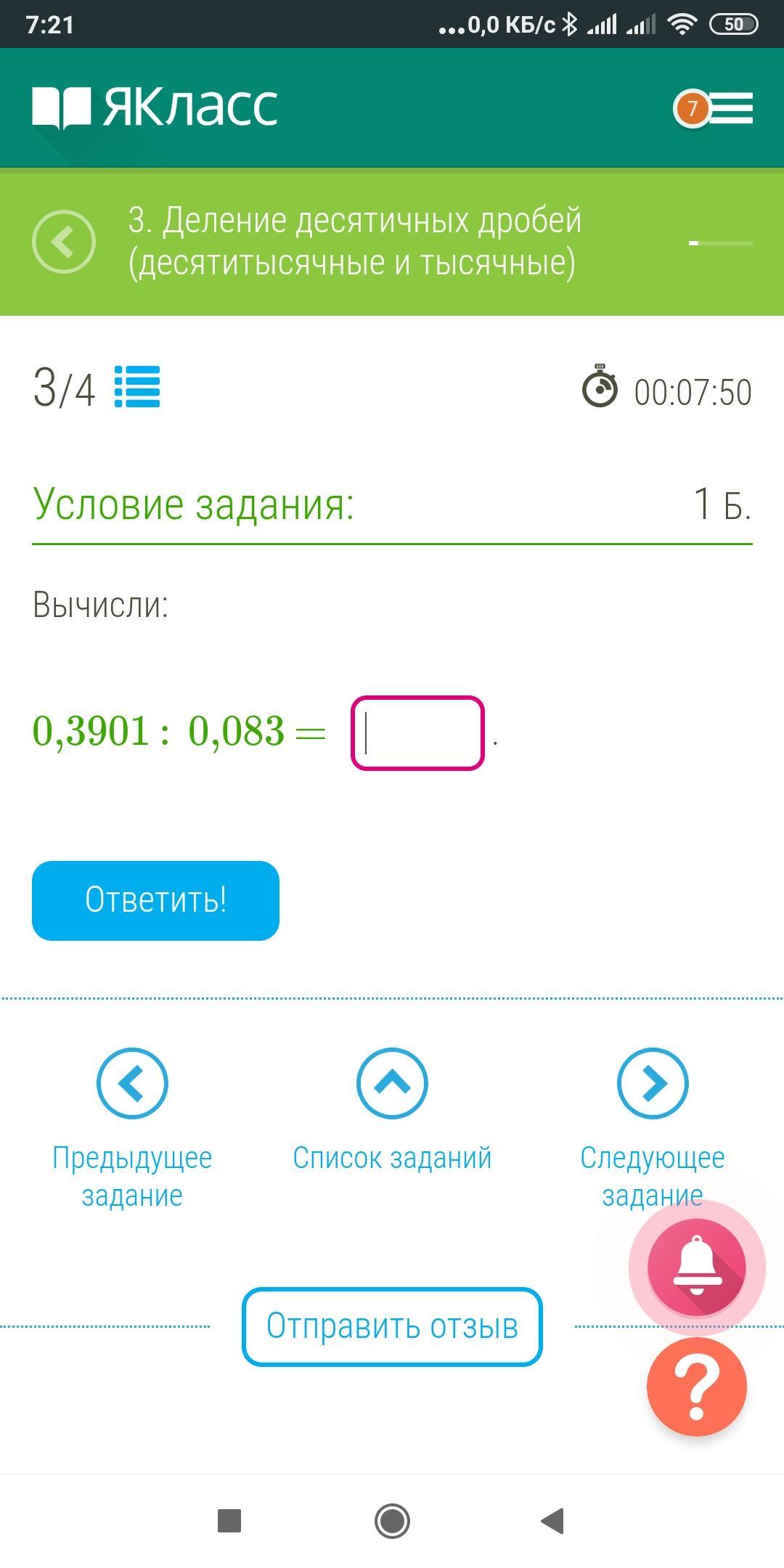
Task: Open the task list icon beside 3/4
Action: [137, 387]
